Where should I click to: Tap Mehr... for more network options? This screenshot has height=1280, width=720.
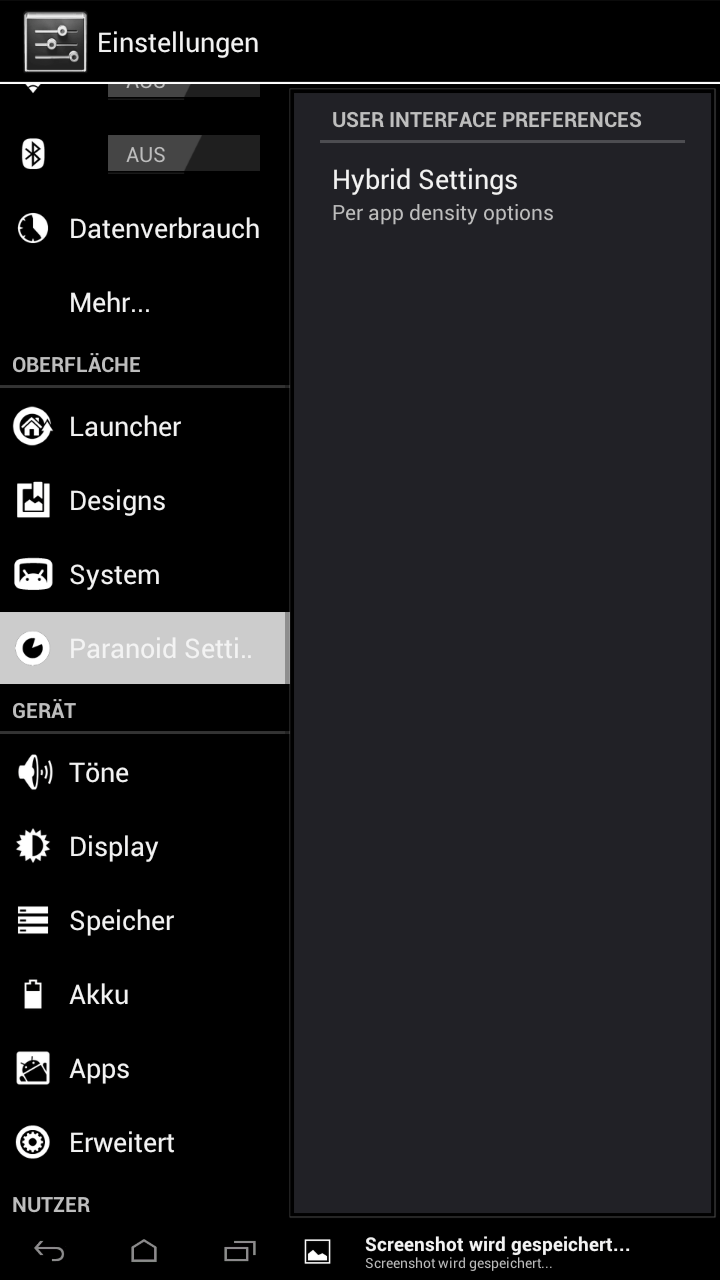(144, 303)
